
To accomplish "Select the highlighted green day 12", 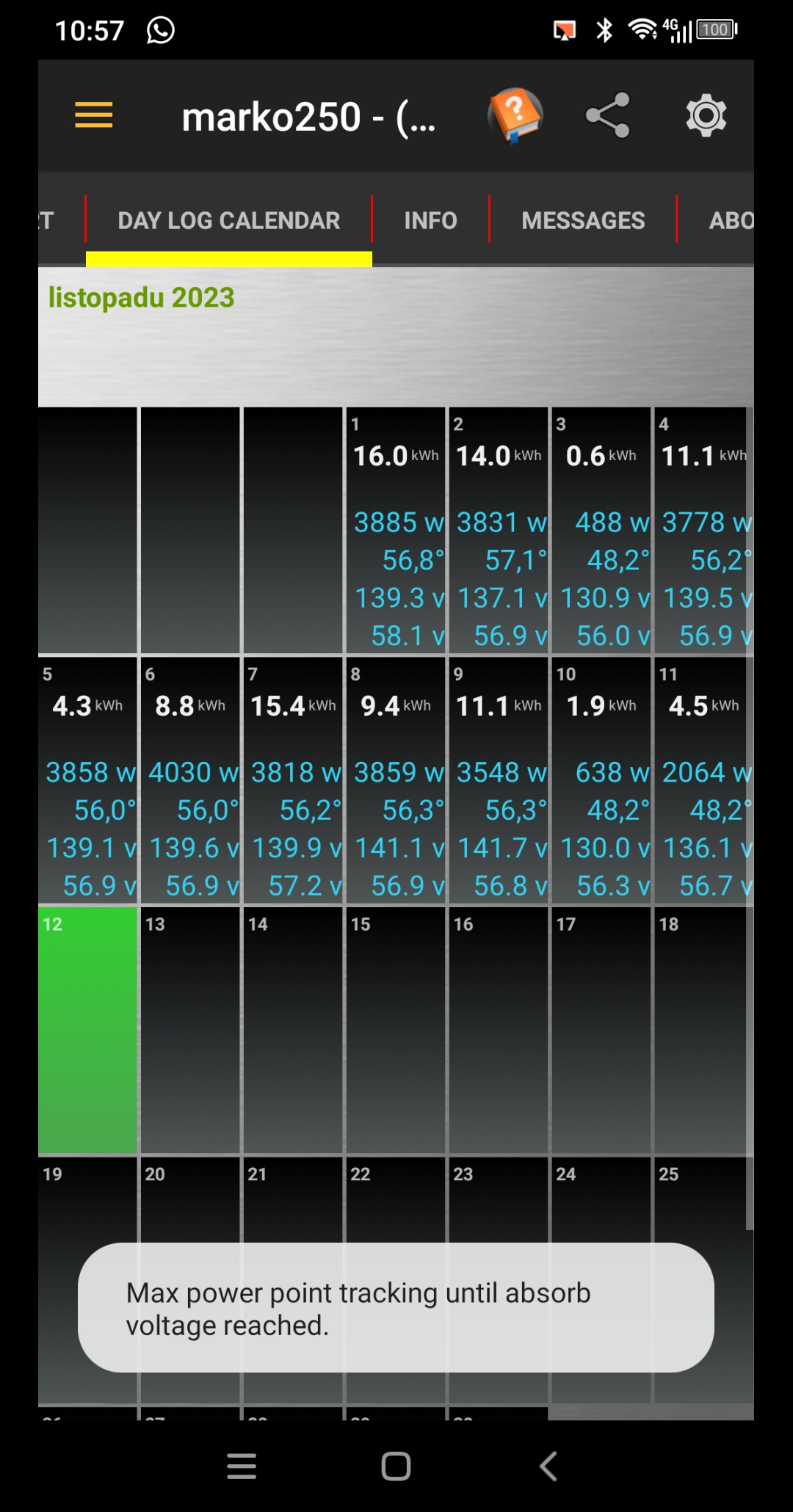I will tap(87, 1029).
